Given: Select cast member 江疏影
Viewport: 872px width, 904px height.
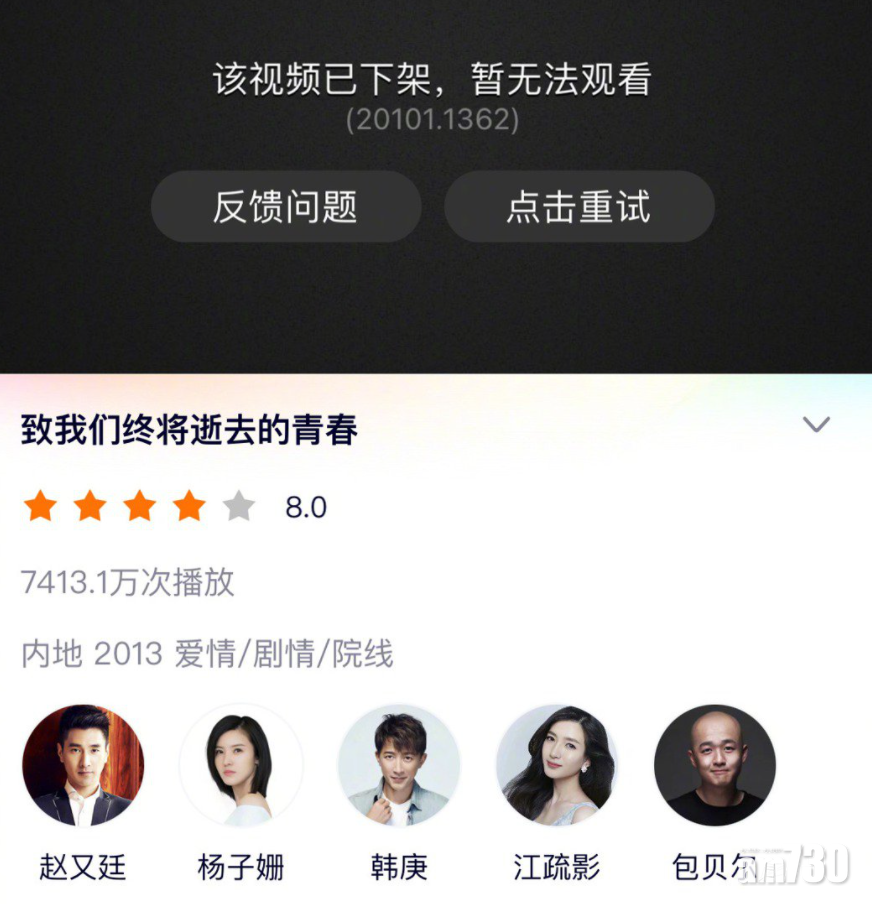Looking at the screenshot, I should tap(557, 766).
